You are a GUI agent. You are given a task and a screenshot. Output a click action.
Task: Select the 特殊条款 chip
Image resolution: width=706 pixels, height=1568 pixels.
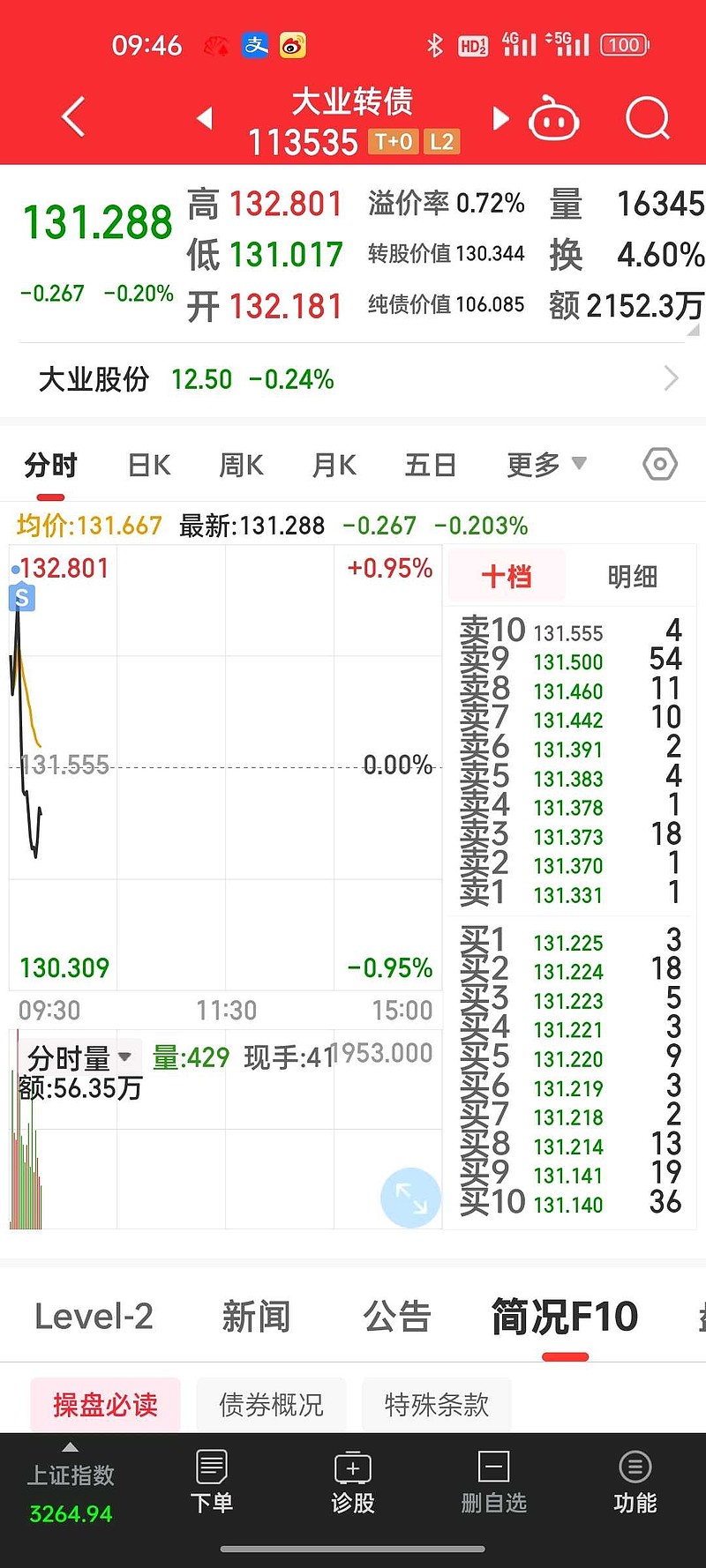pos(437,1404)
